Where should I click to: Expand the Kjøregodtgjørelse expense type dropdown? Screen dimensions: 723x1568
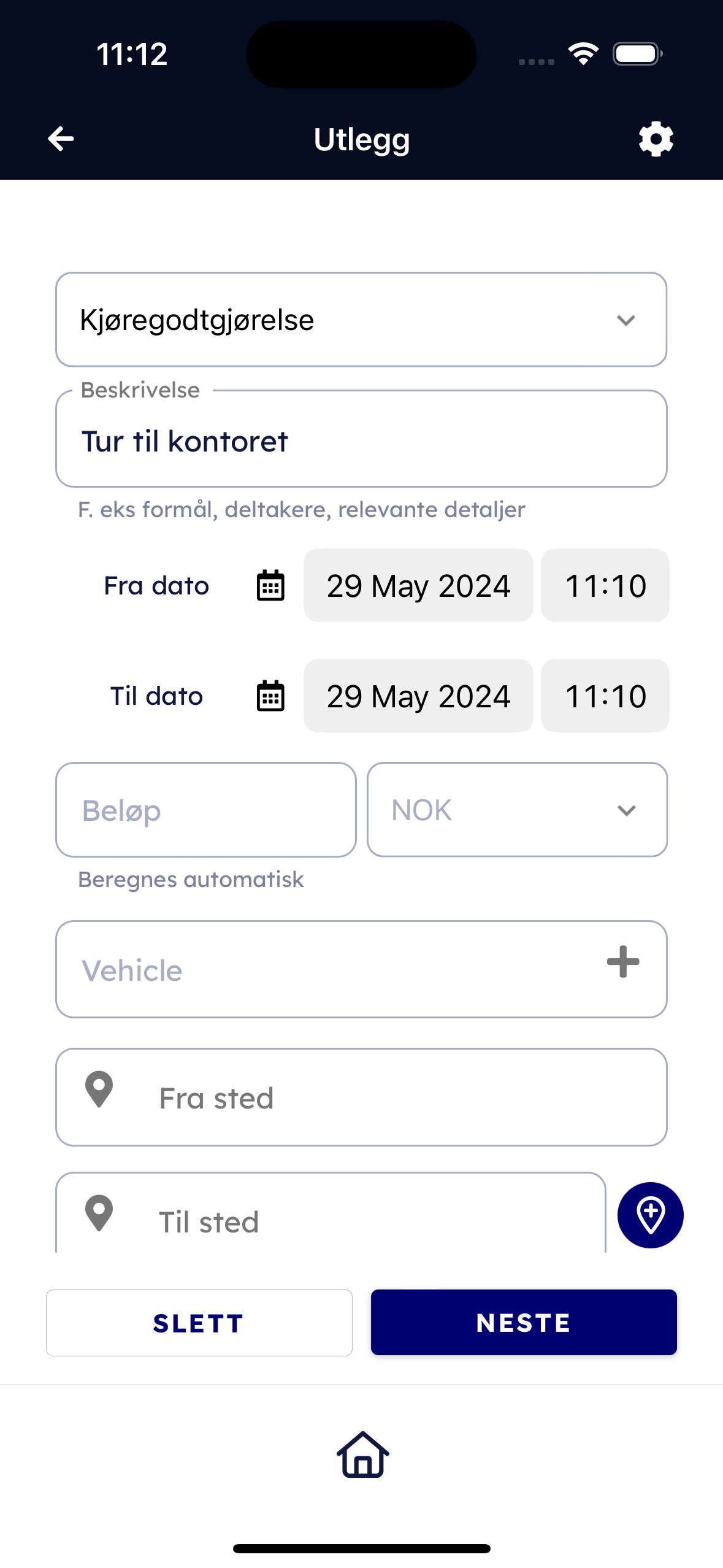click(361, 320)
